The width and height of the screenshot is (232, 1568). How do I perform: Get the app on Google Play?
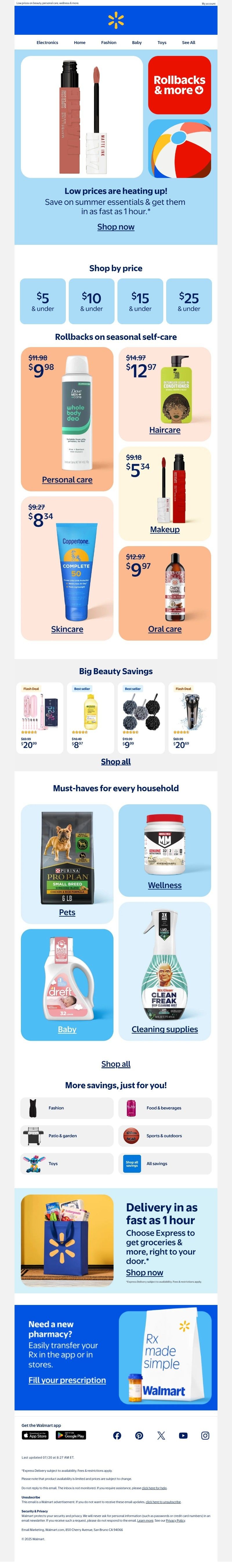click(71, 1435)
